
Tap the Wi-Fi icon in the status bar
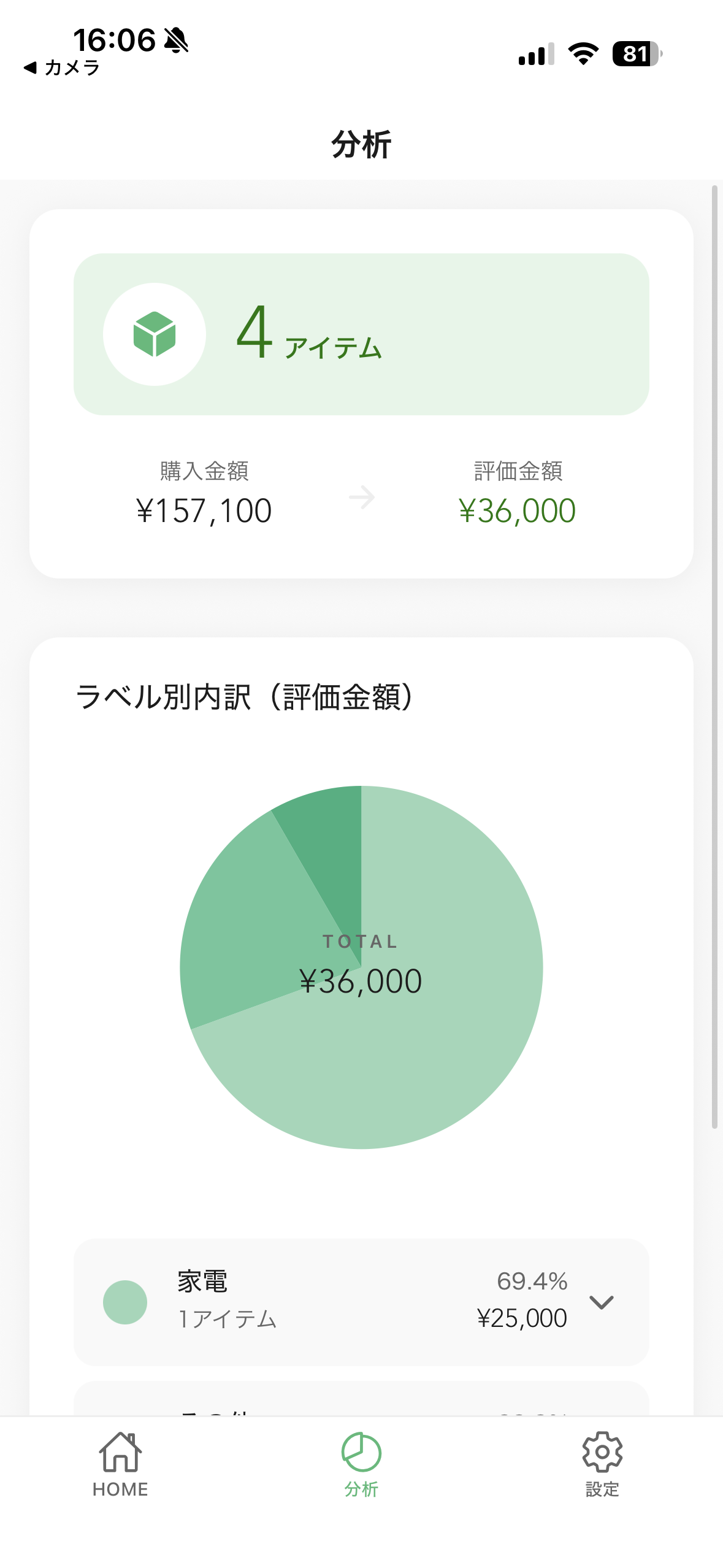(x=583, y=54)
